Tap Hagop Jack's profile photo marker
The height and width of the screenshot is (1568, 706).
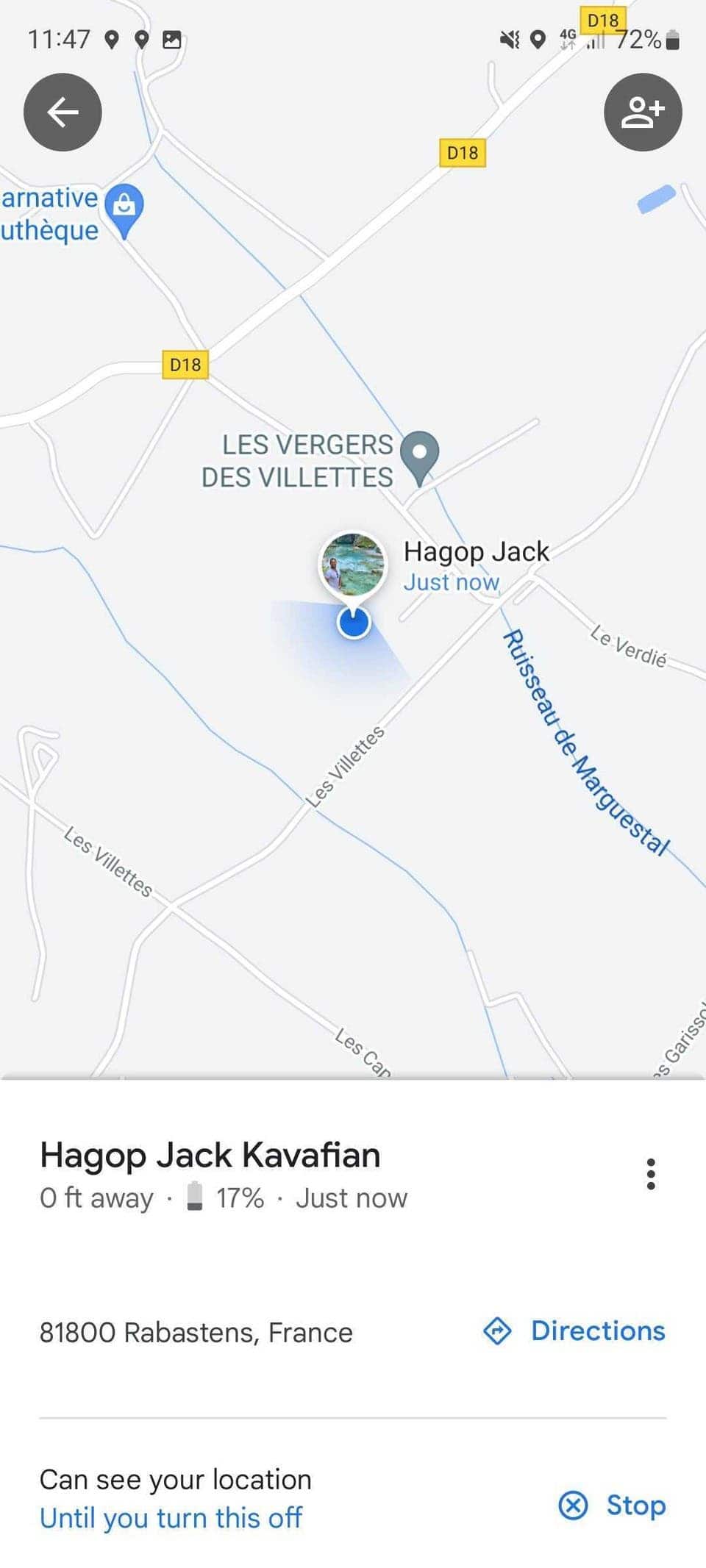click(x=352, y=565)
